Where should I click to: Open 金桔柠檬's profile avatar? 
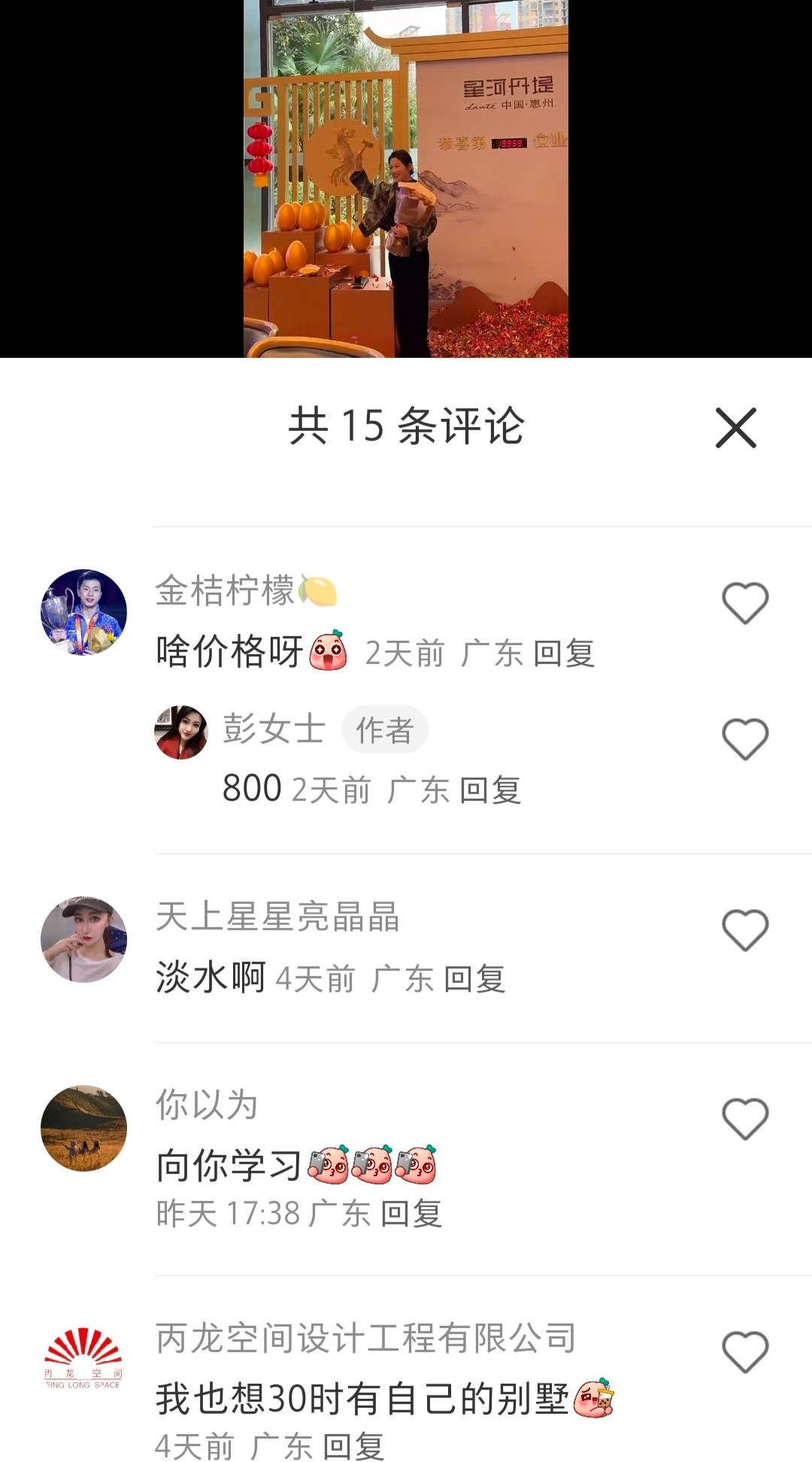click(x=83, y=612)
